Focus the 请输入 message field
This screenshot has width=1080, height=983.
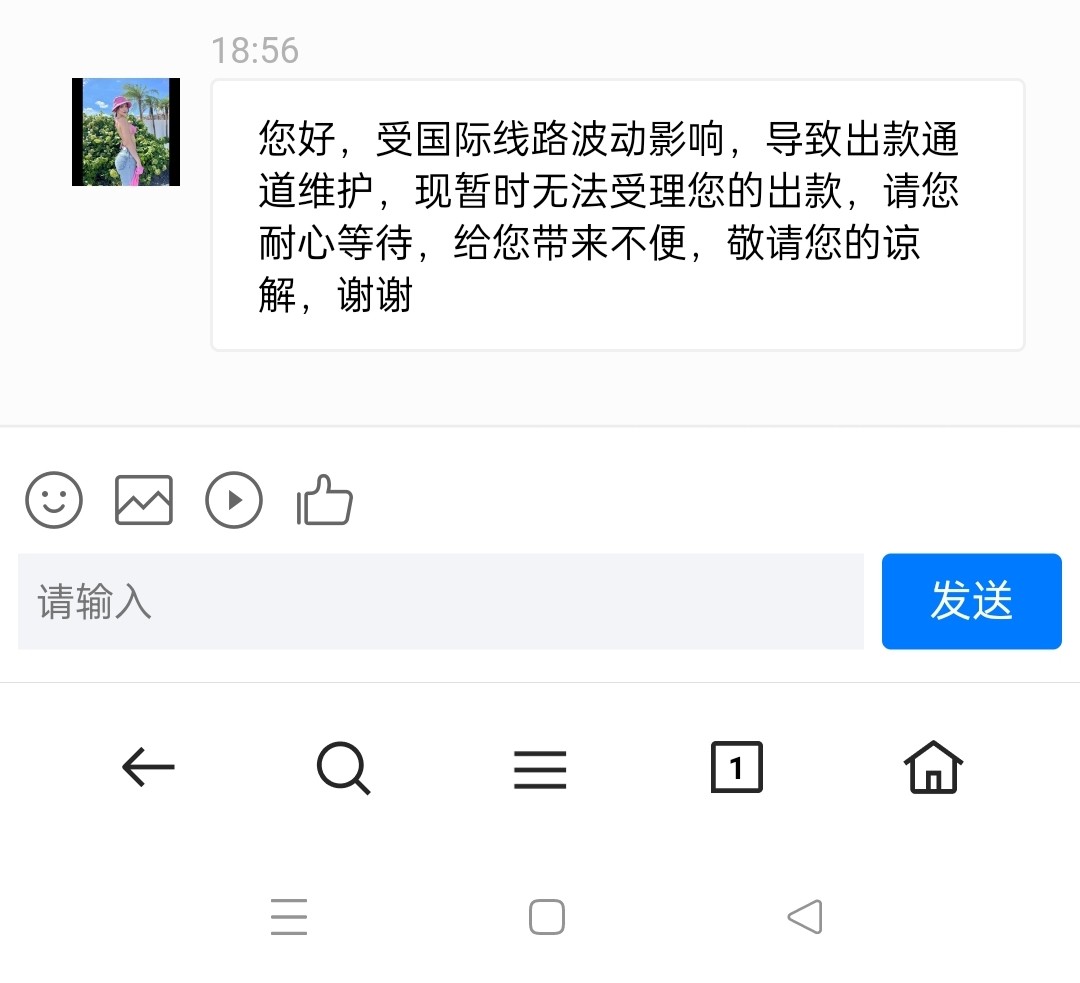[x=440, y=602]
